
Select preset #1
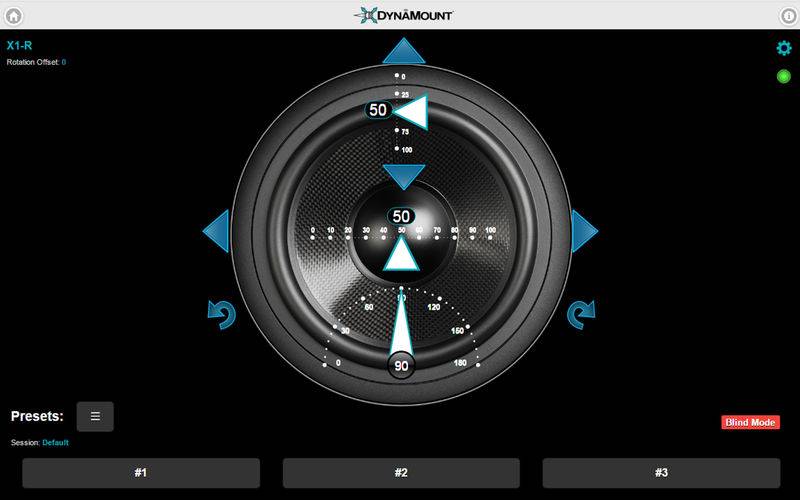[x=141, y=473]
